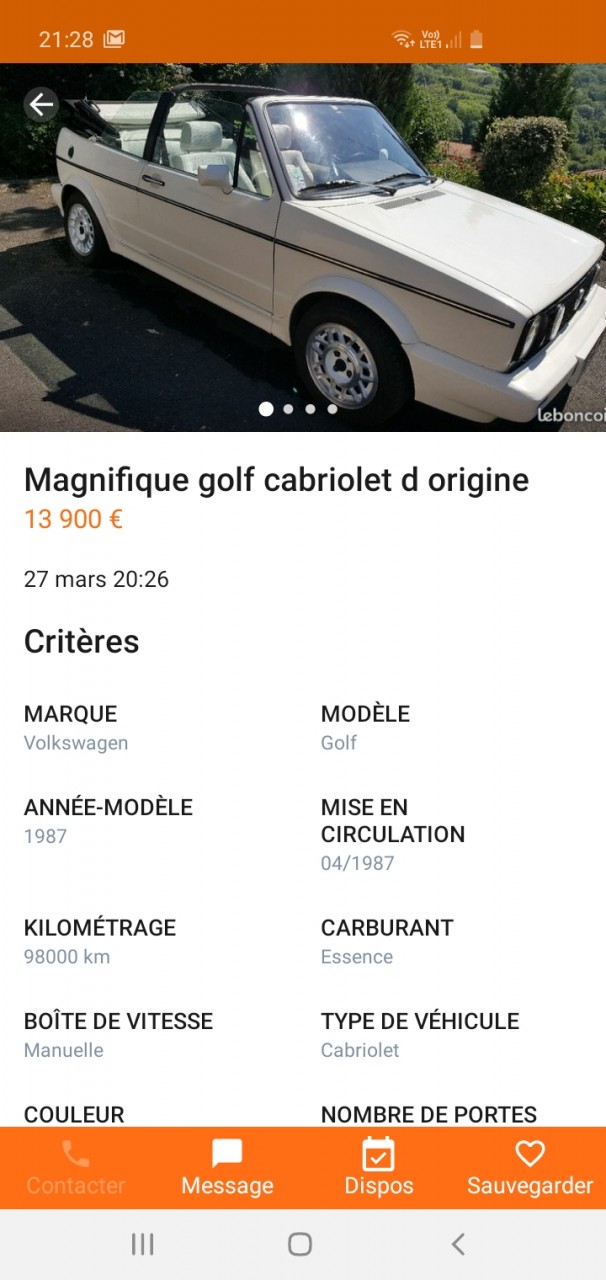This screenshot has width=606, height=1280.
Task: Open the Golf cabriolet photo fullscreen
Action: 303,250
